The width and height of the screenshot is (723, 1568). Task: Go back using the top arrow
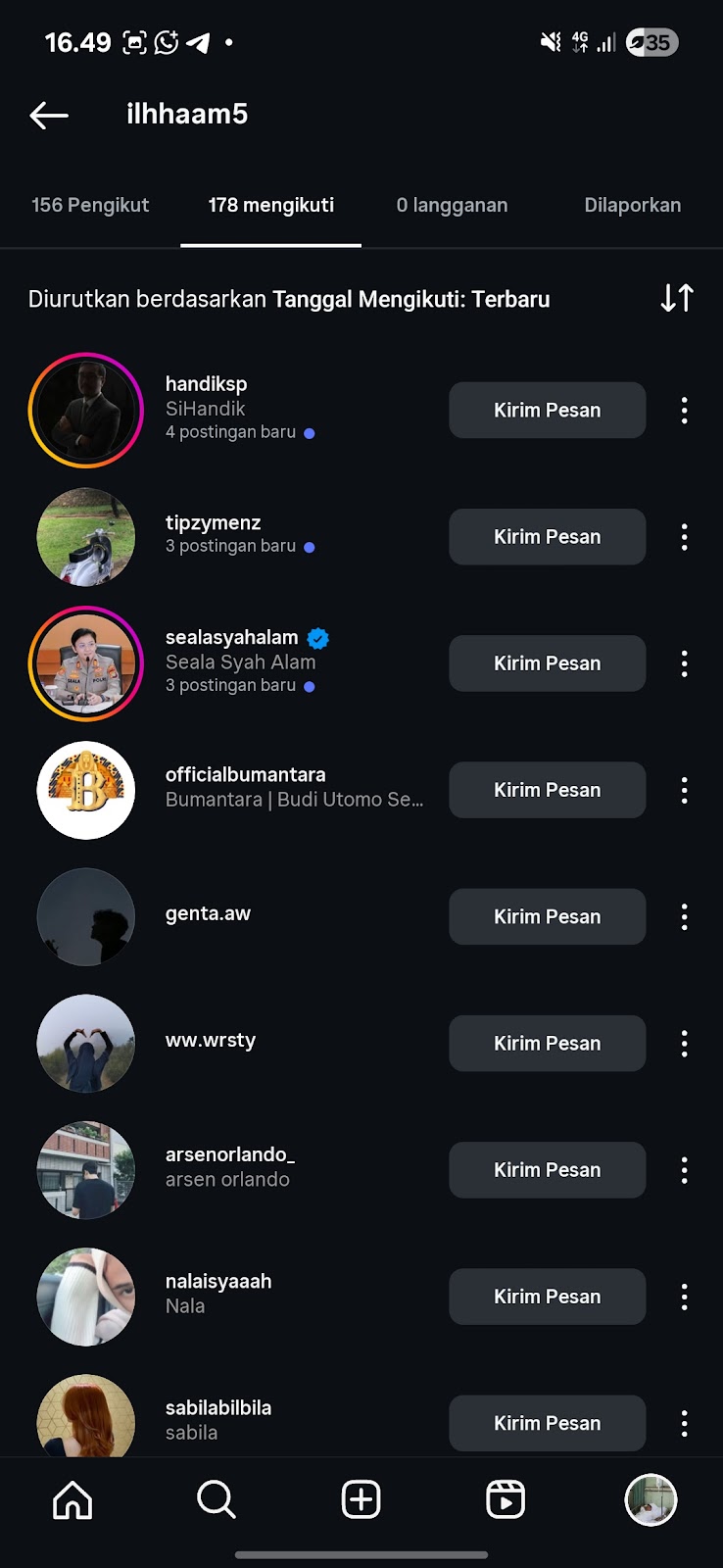pos(49,115)
